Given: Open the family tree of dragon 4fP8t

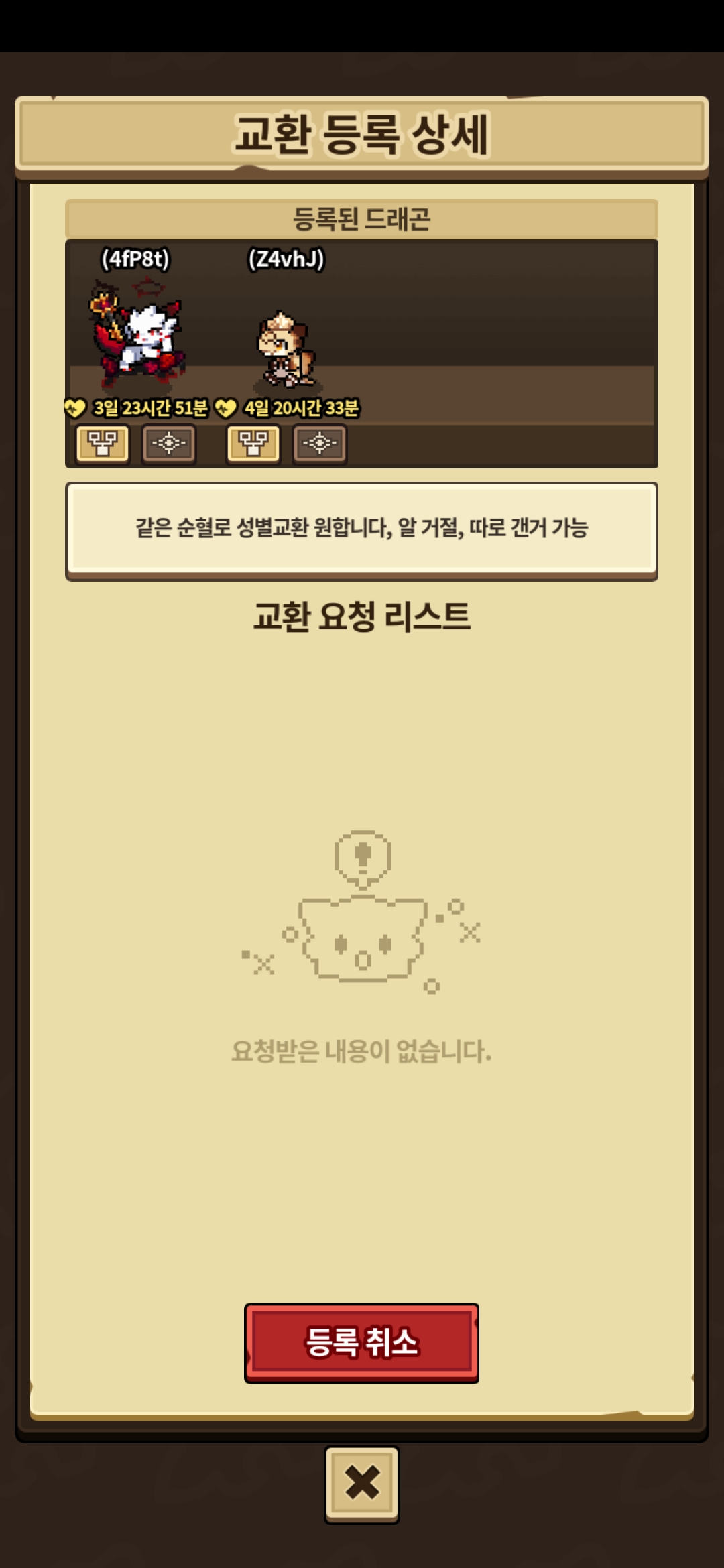Looking at the screenshot, I should (103, 444).
